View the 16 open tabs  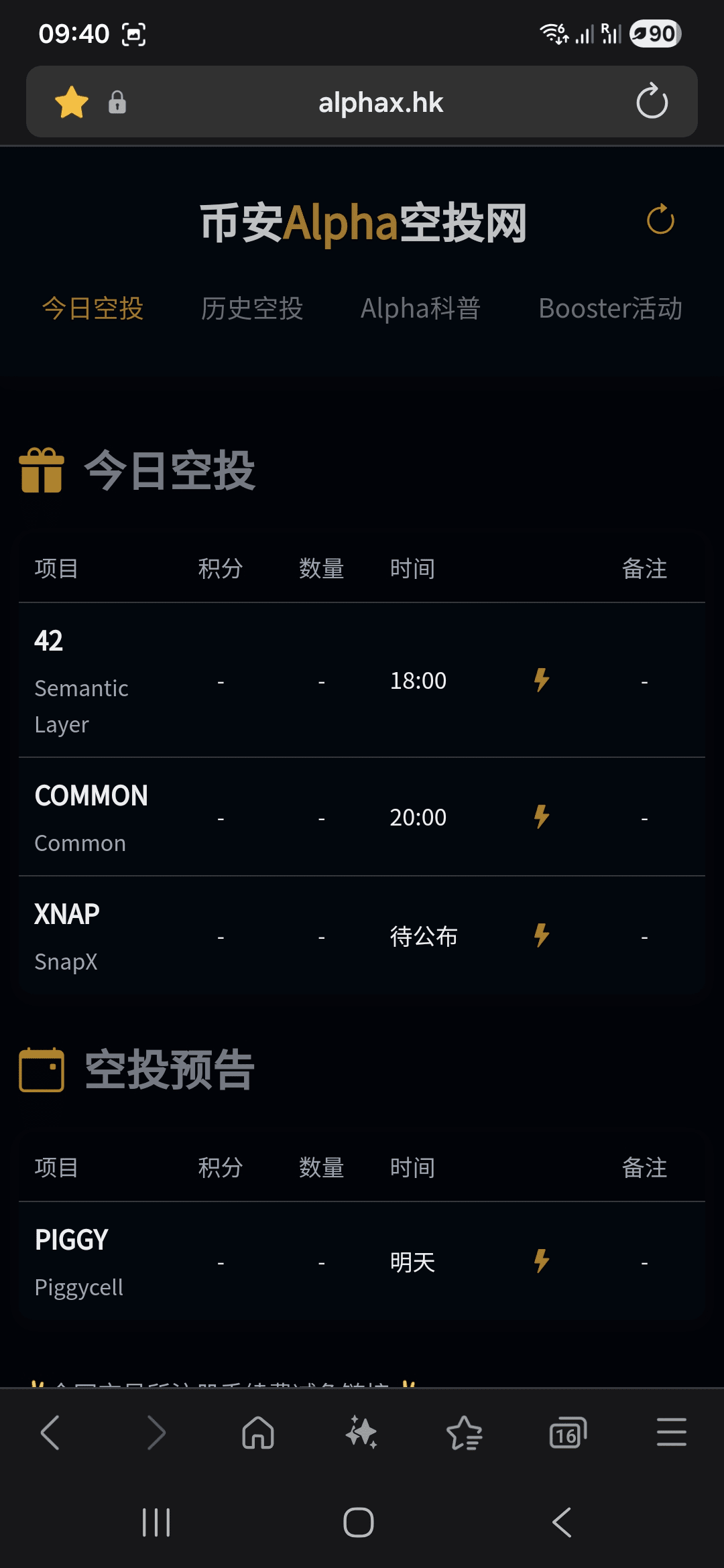pyautogui.click(x=568, y=1433)
